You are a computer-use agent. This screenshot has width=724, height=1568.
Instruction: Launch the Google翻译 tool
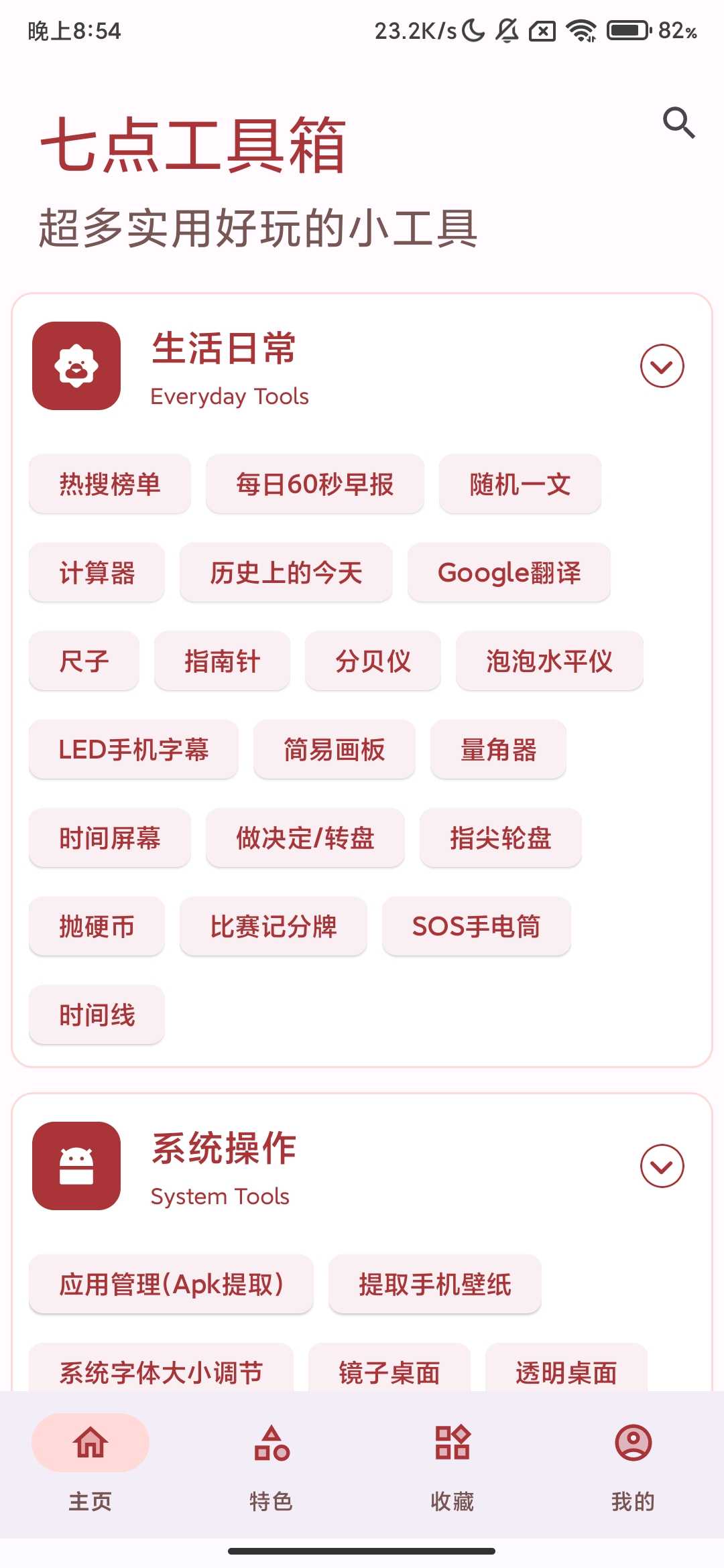click(509, 573)
